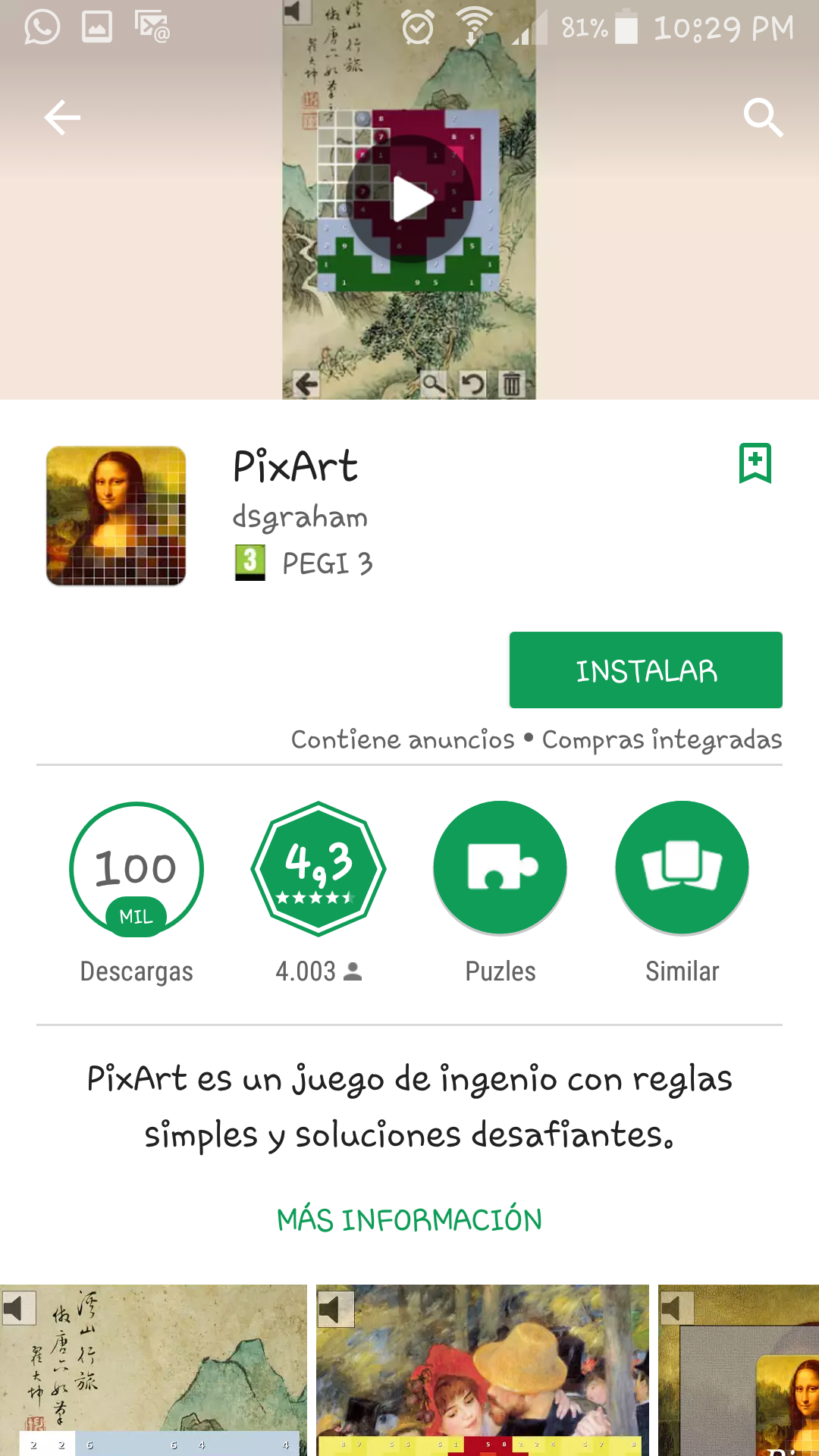Show Similar apps
819x1456 pixels.
click(x=682, y=869)
